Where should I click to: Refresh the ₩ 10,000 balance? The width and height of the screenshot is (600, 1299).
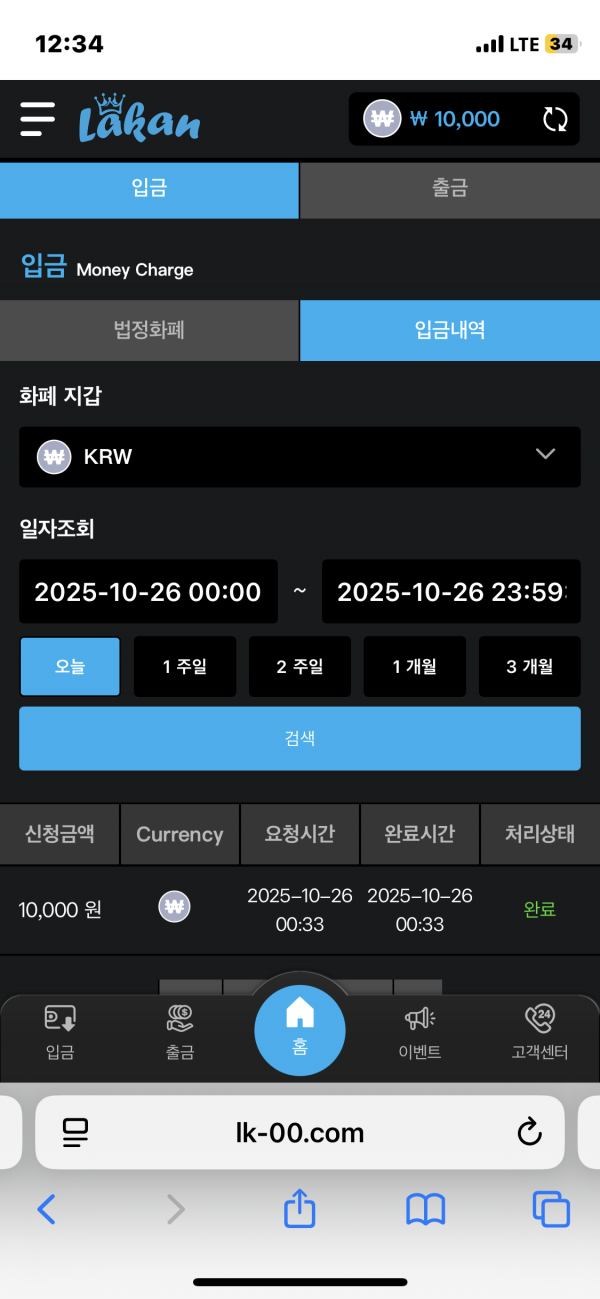(555, 120)
